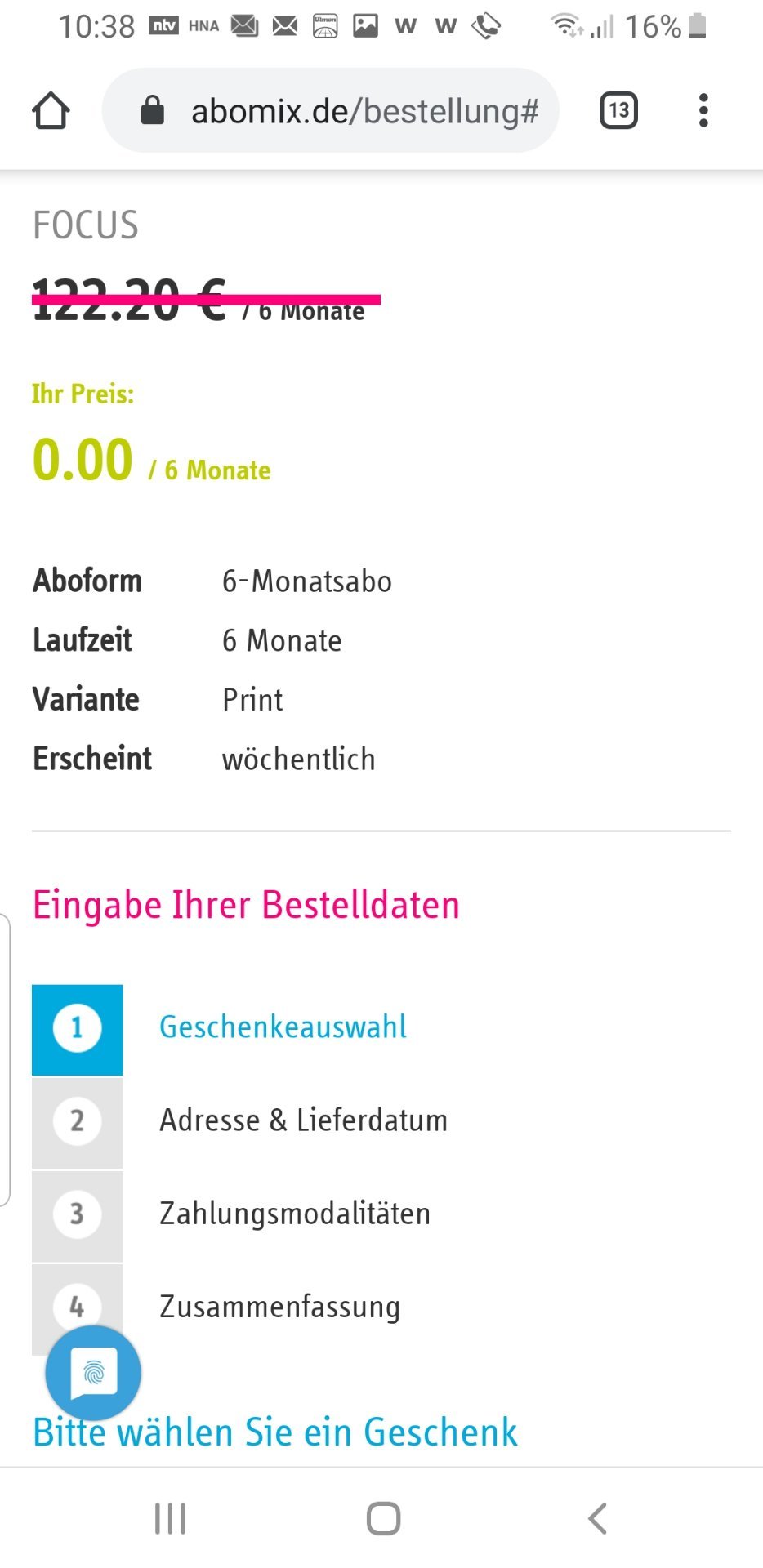Open the chat bubble widget
Viewport: 763px width, 1568px height.
[93, 1373]
